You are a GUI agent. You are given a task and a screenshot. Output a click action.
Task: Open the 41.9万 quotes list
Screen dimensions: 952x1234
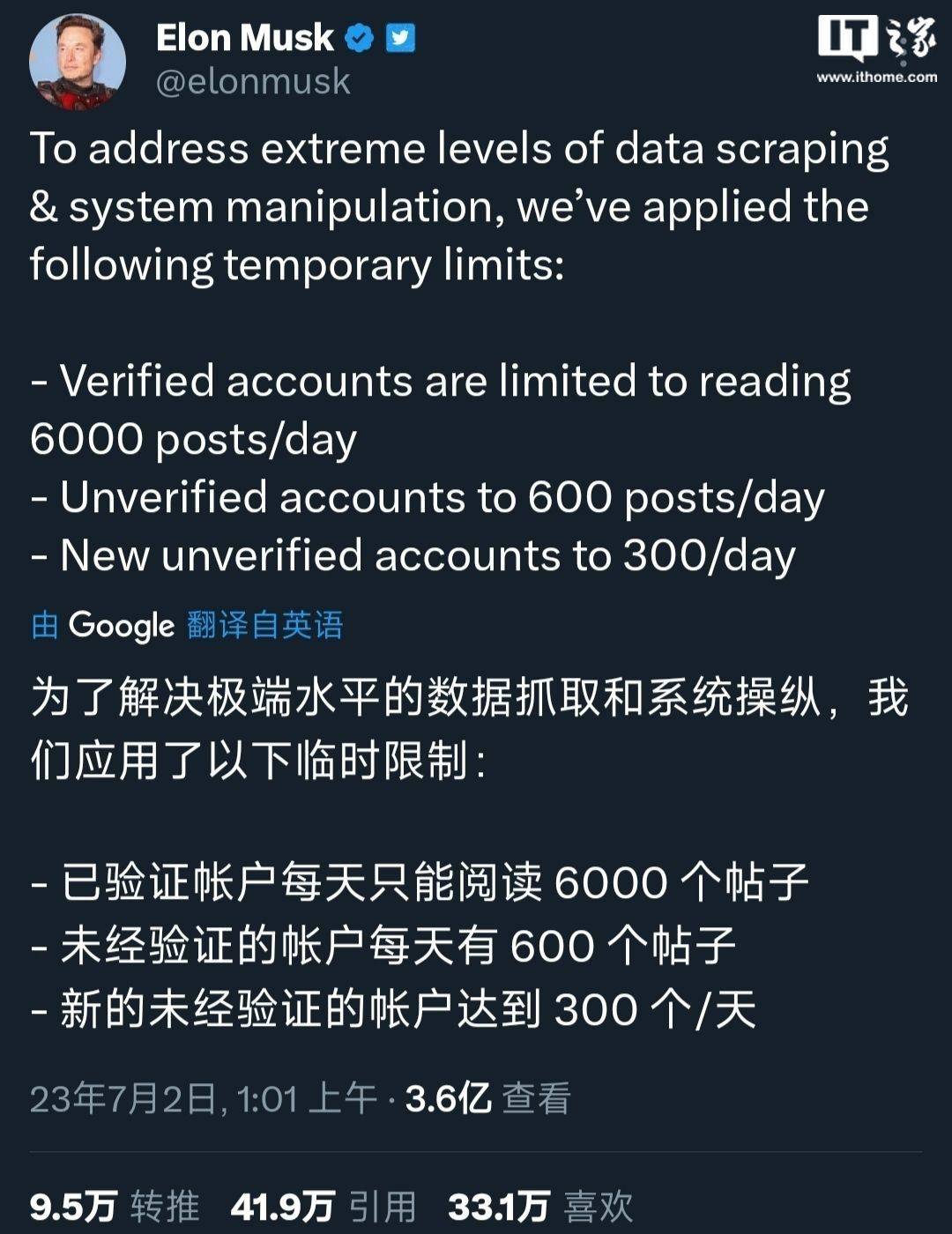[323, 1206]
